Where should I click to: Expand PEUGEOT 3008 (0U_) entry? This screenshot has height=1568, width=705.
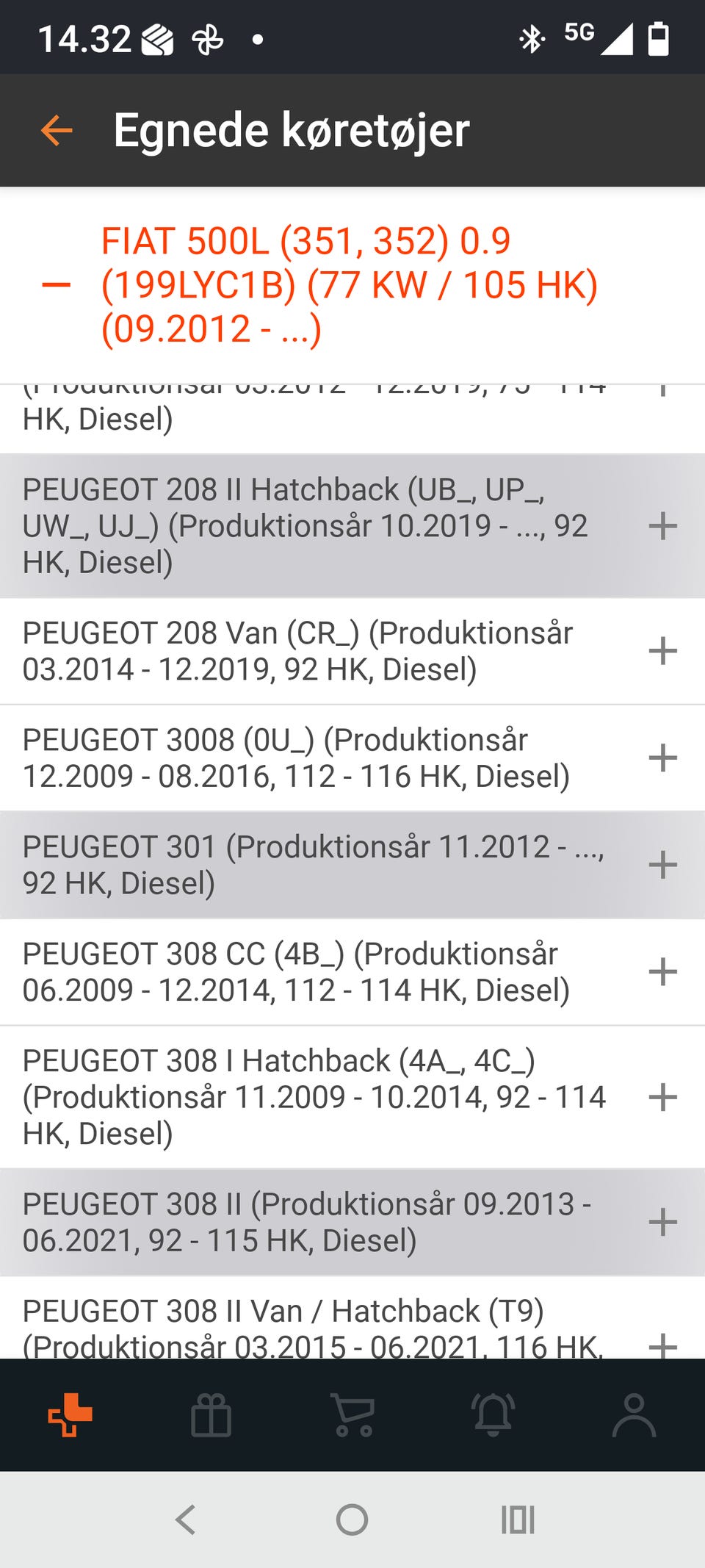(x=662, y=758)
